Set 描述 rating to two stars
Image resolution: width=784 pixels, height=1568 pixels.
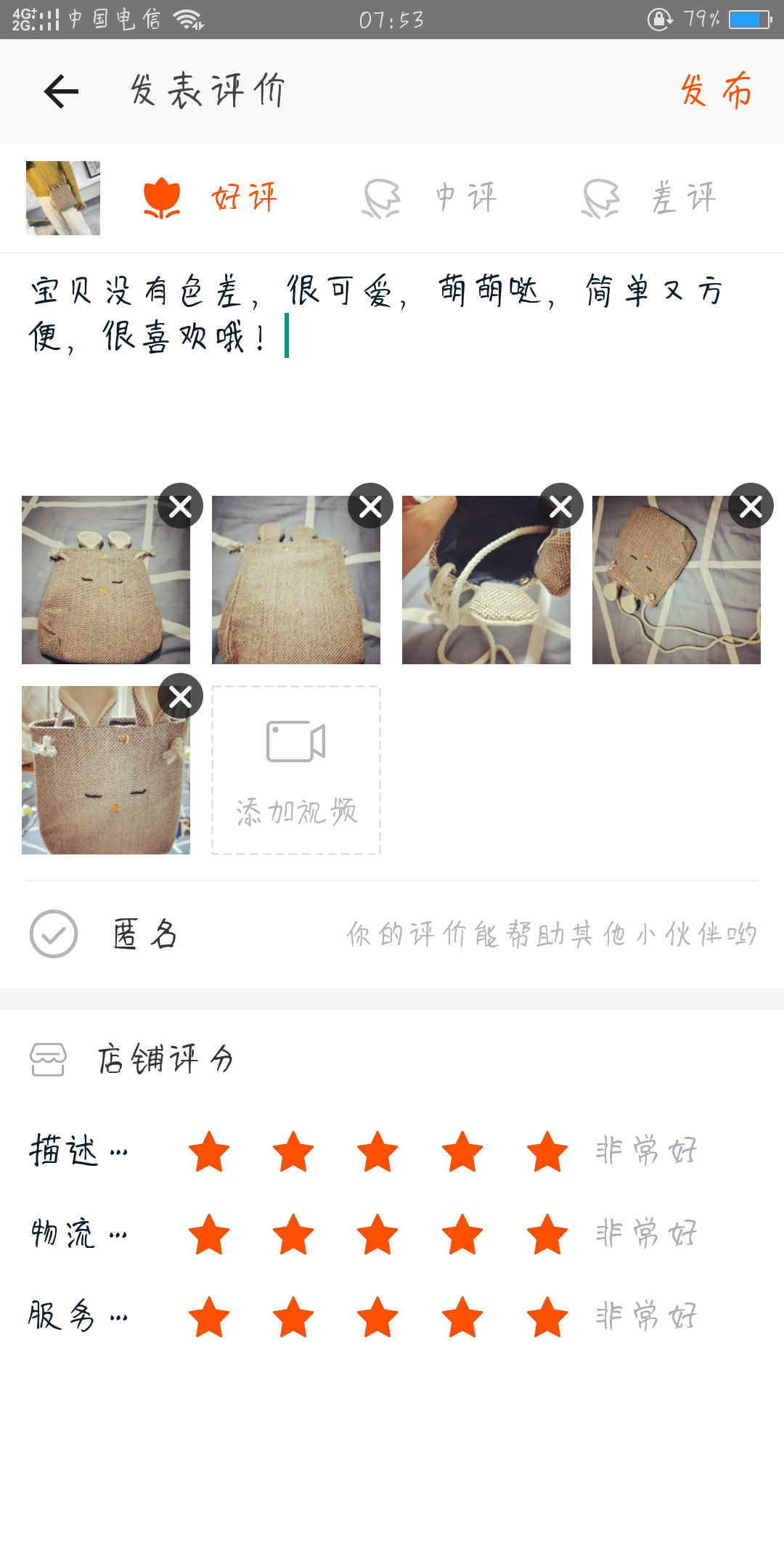pos(293,1151)
